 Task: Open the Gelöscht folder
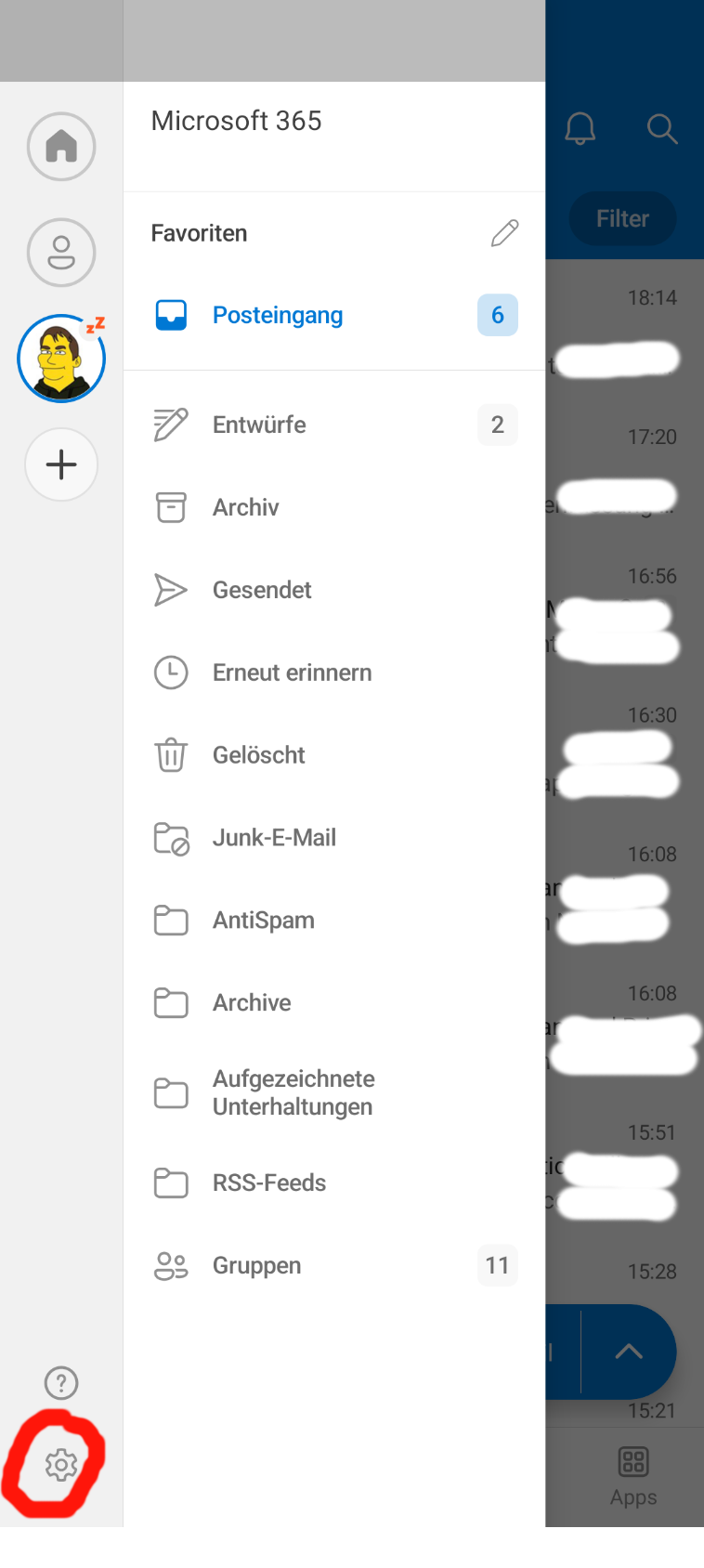[x=258, y=754]
